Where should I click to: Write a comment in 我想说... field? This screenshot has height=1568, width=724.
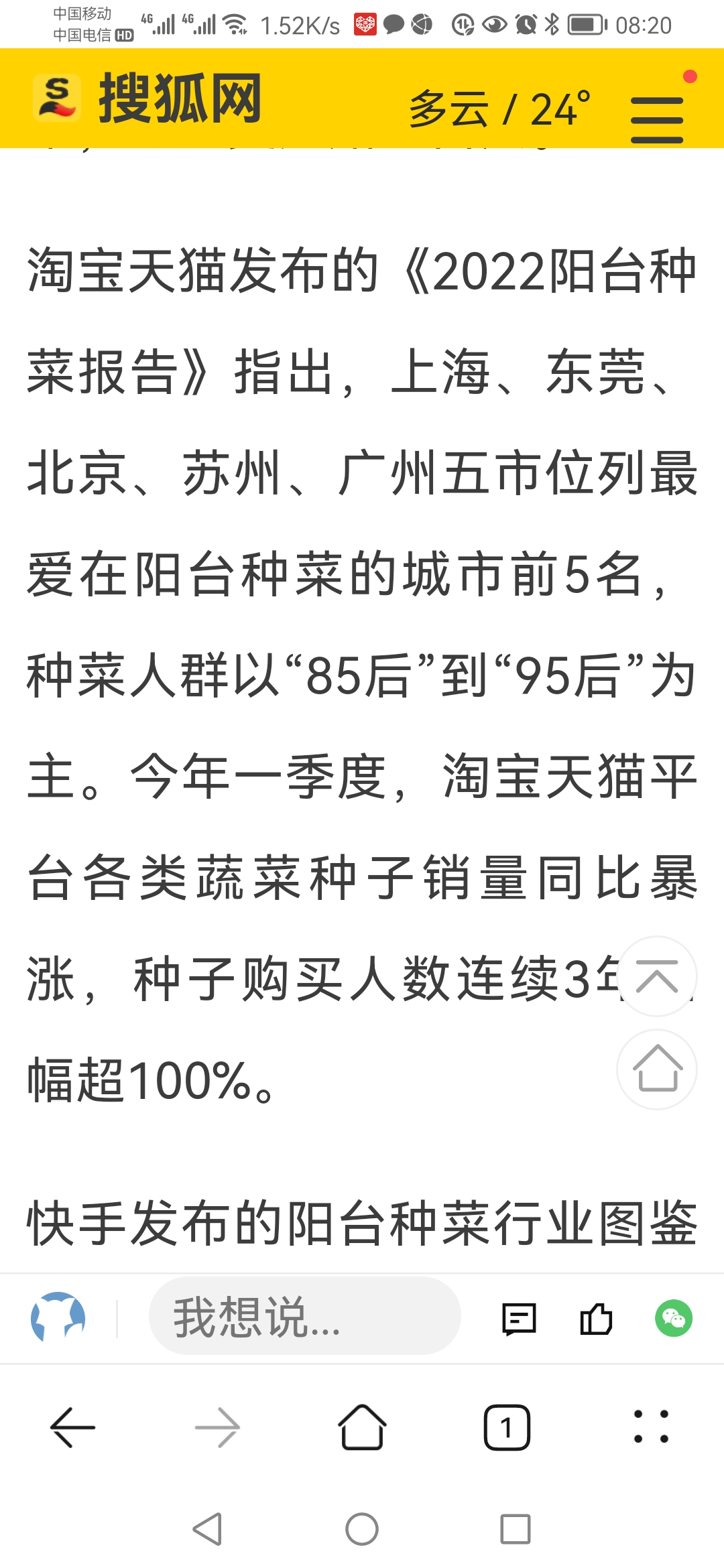click(x=305, y=1316)
